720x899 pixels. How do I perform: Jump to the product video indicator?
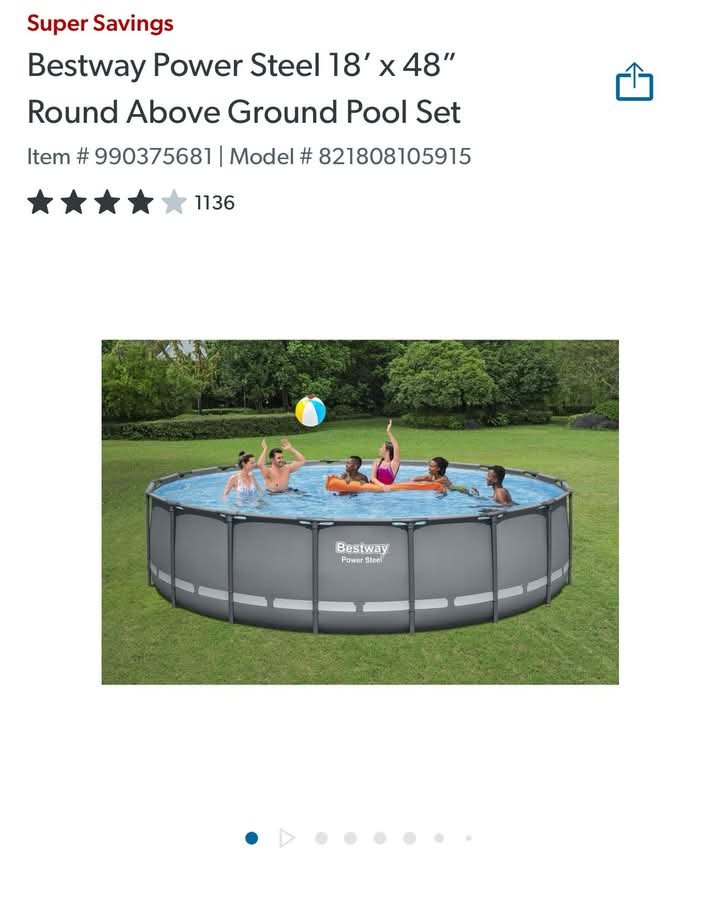(x=287, y=838)
